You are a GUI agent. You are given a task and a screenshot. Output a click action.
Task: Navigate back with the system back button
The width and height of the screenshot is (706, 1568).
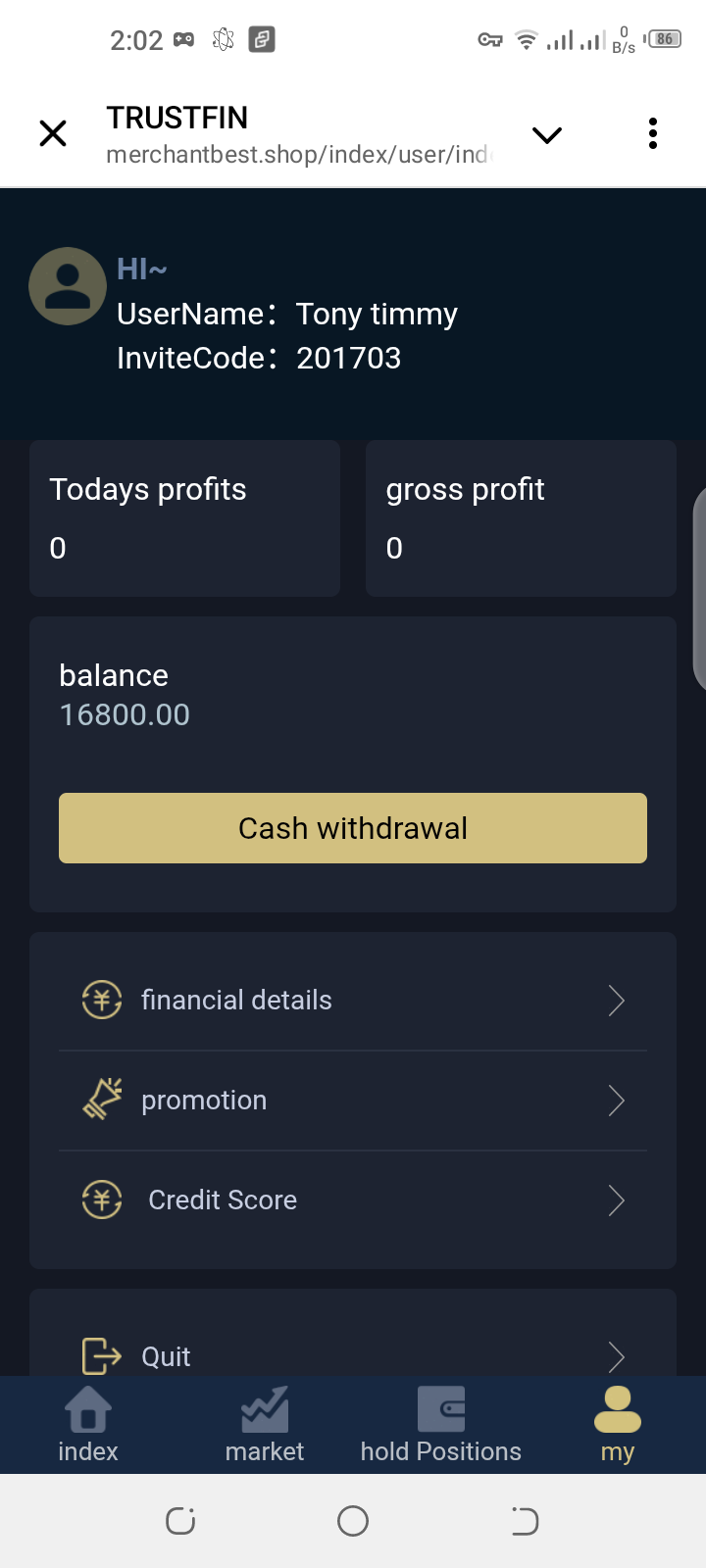click(x=525, y=1521)
